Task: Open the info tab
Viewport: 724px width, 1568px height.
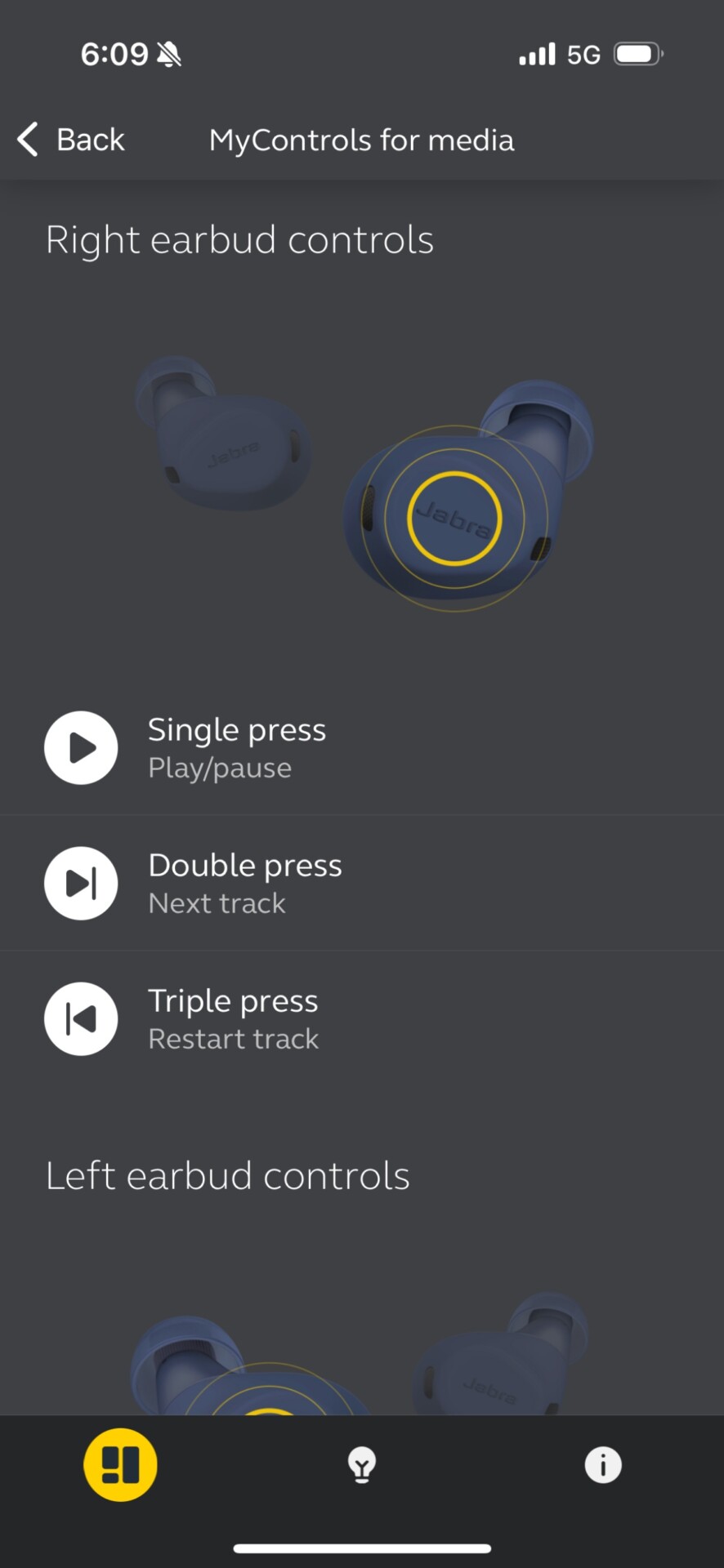Action: (x=603, y=1464)
